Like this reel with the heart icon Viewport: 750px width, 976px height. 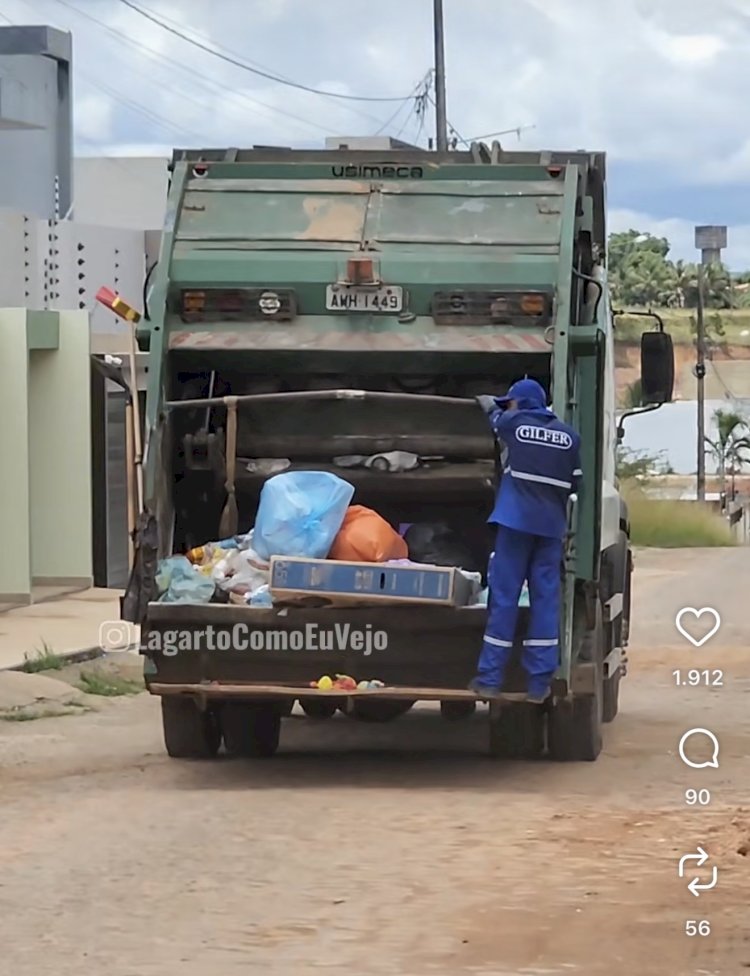pos(698,626)
